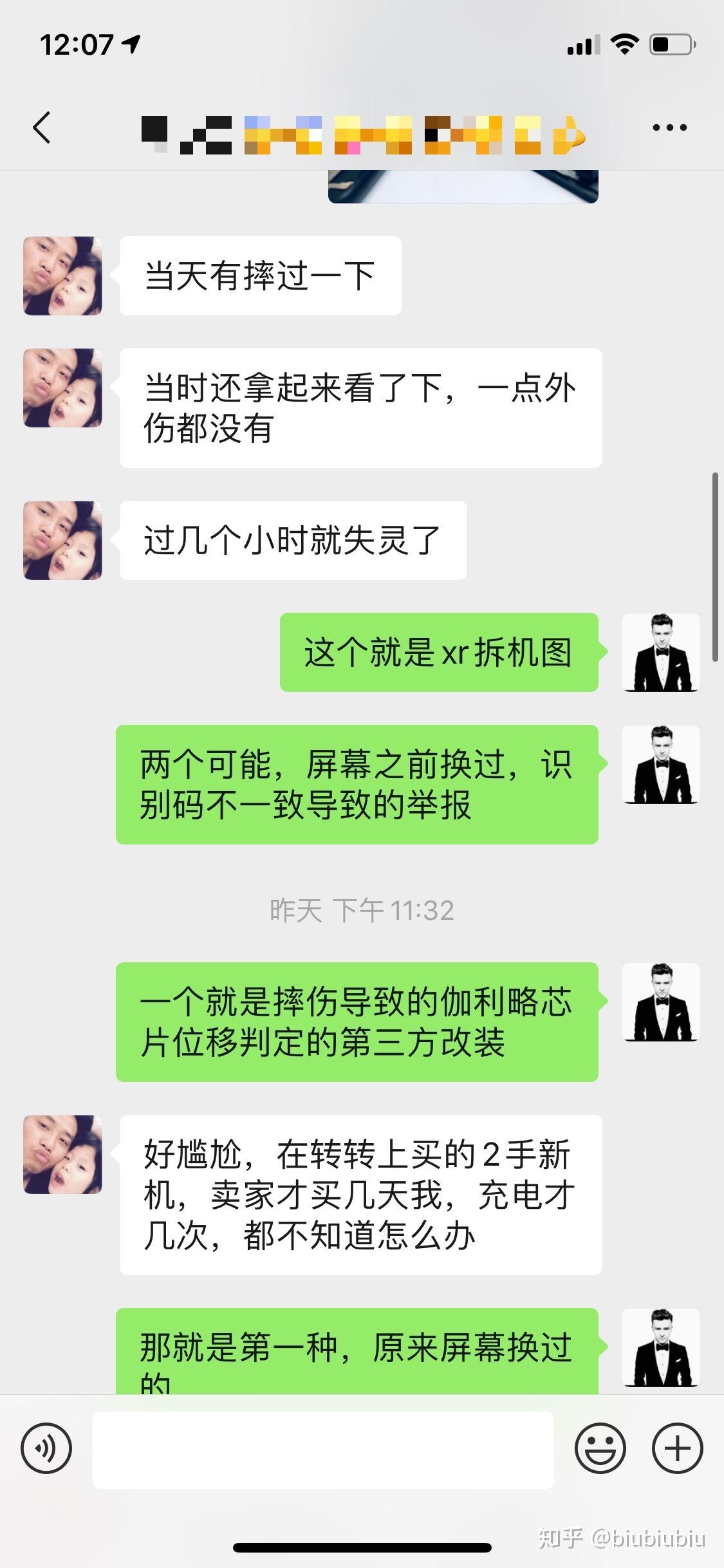Viewport: 724px width, 1568px height.
Task: Focus the message text field
Action: coord(323,1450)
